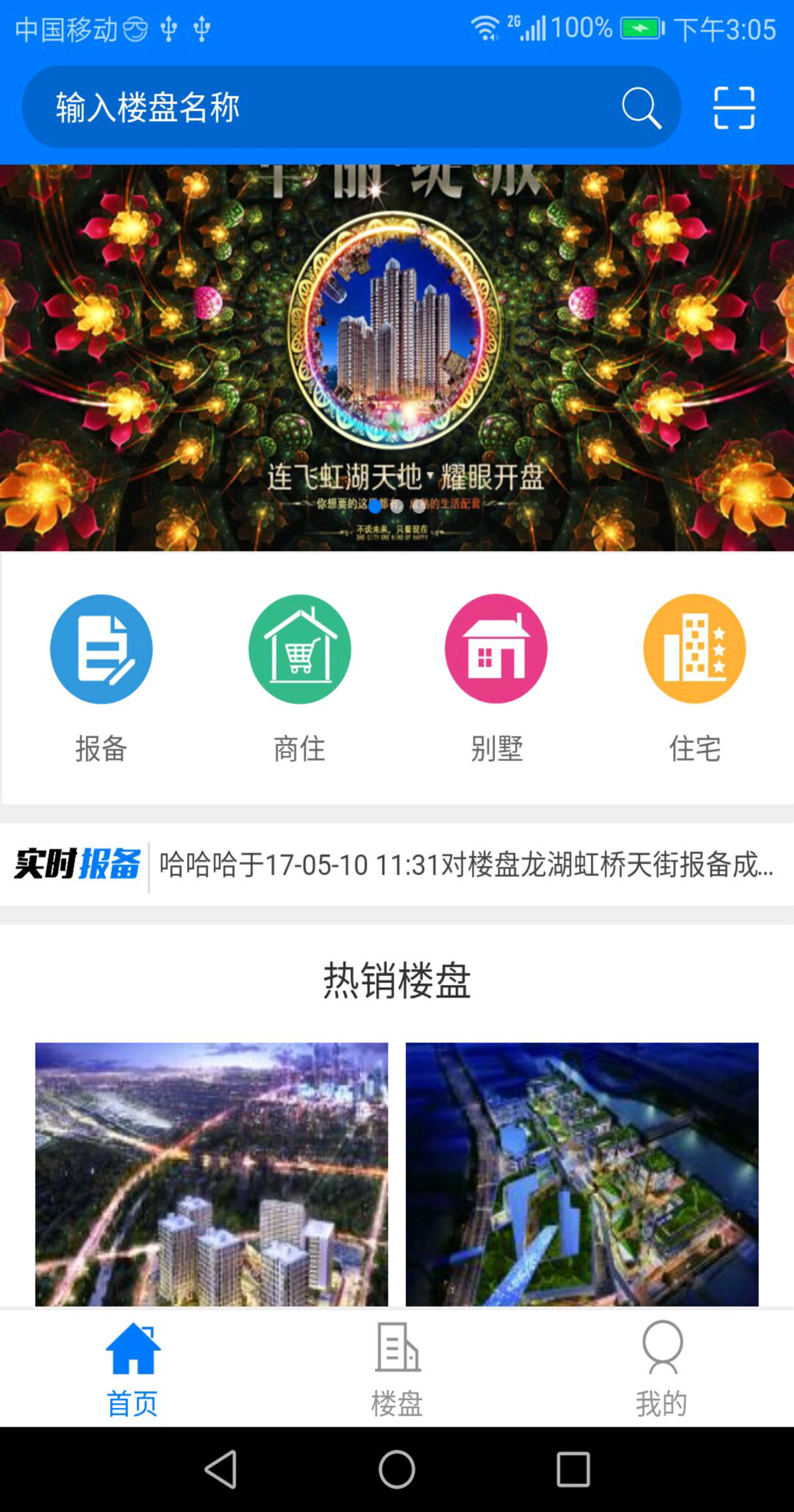Image resolution: width=794 pixels, height=1512 pixels.
Task: Tap the 输入楼盘名称 search field
Action: click(x=319, y=107)
